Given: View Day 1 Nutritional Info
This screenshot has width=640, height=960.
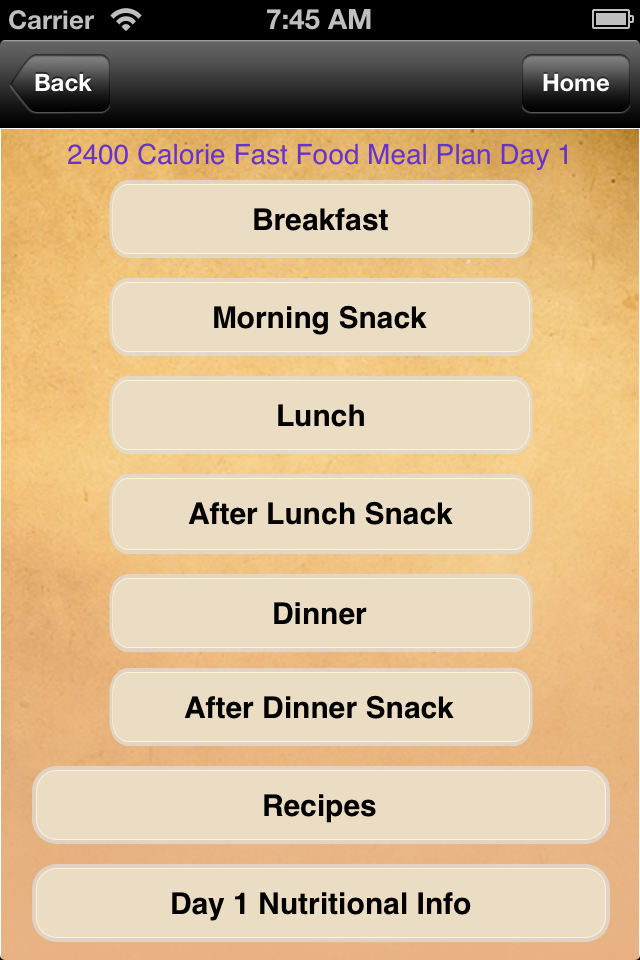Looking at the screenshot, I should 320,903.
